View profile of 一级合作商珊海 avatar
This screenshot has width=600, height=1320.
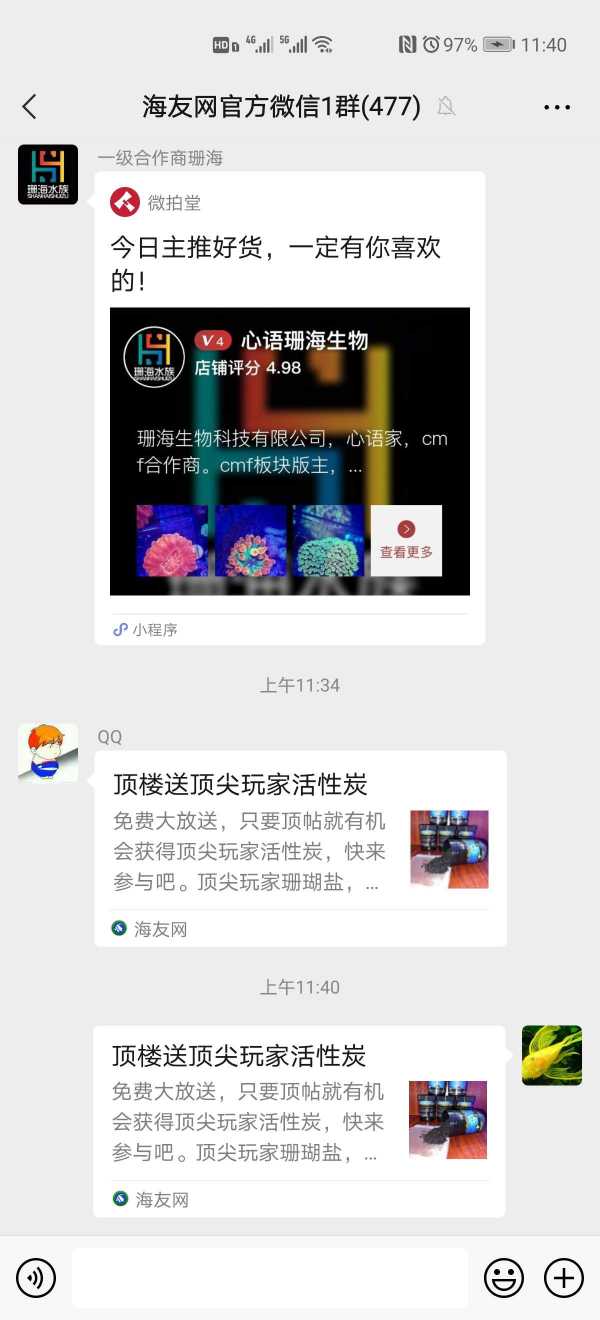[48, 175]
